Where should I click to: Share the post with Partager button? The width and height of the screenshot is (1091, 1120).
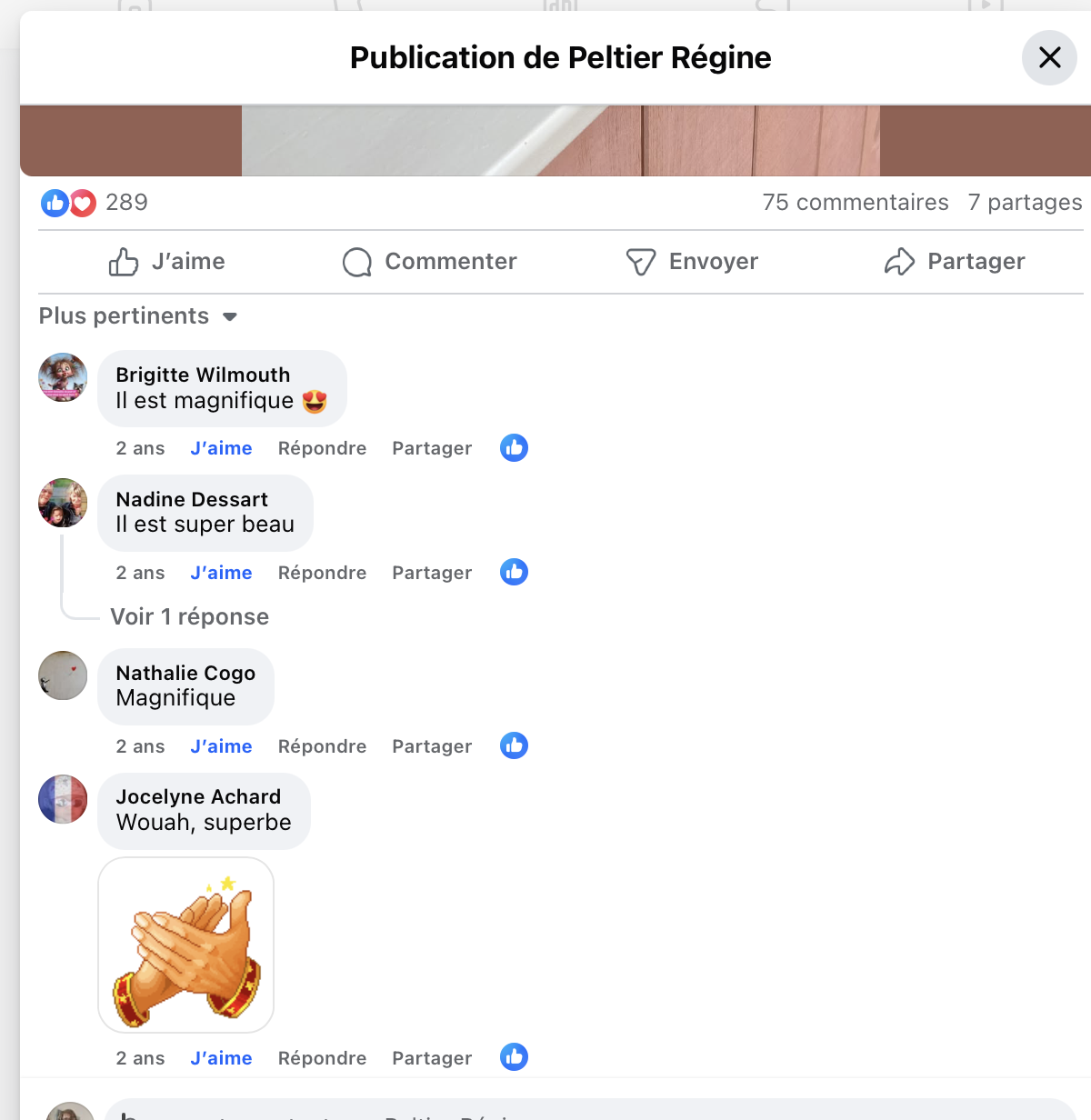point(955,262)
